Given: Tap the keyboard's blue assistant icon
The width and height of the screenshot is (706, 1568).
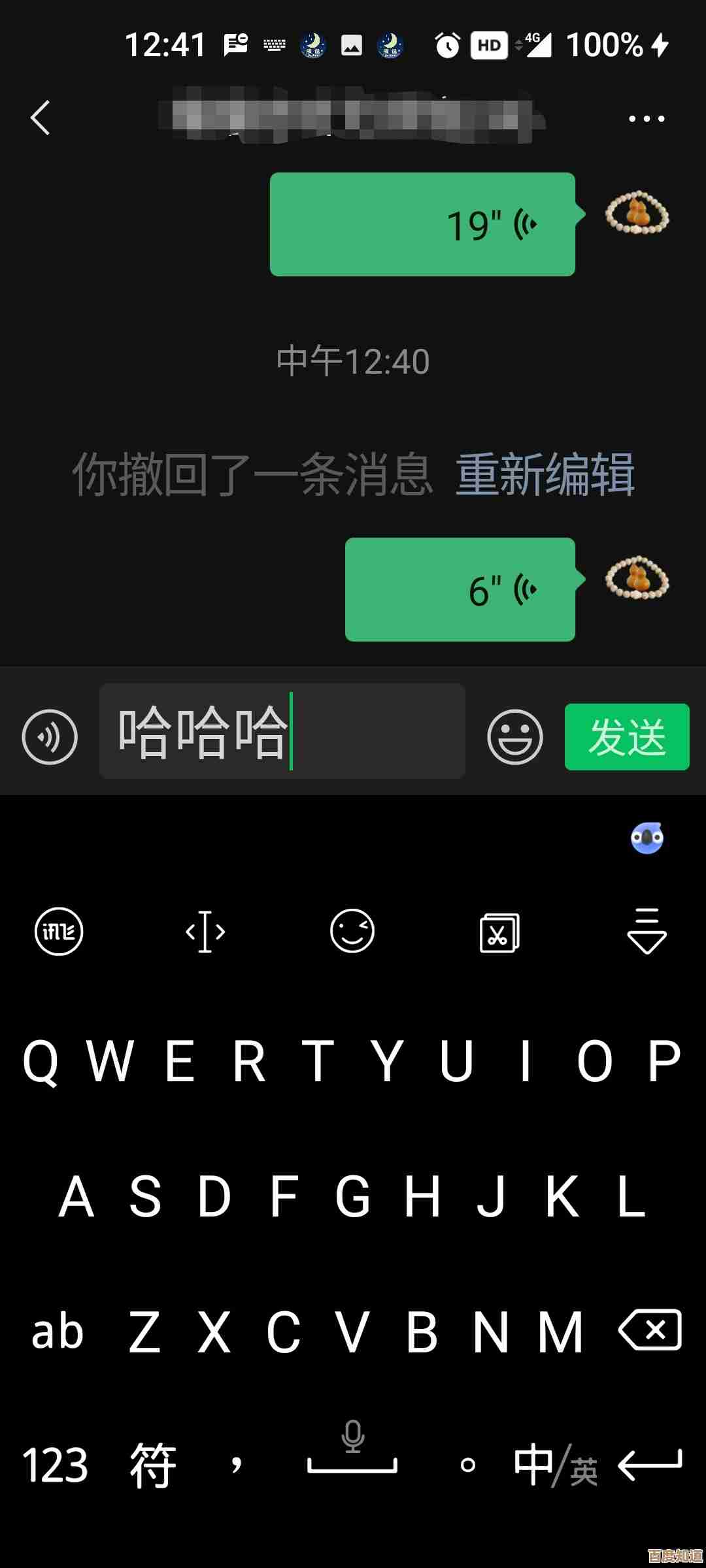Looking at the screenshot, I should click(647, 838).
